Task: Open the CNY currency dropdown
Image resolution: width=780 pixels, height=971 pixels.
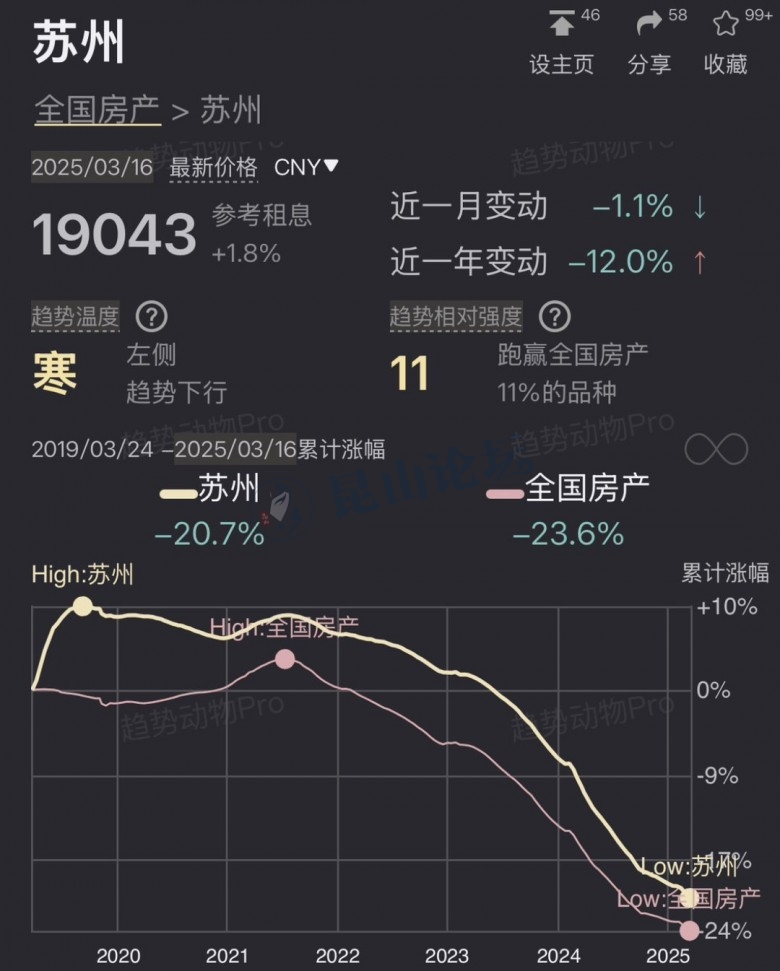Action: click(307, 167)
